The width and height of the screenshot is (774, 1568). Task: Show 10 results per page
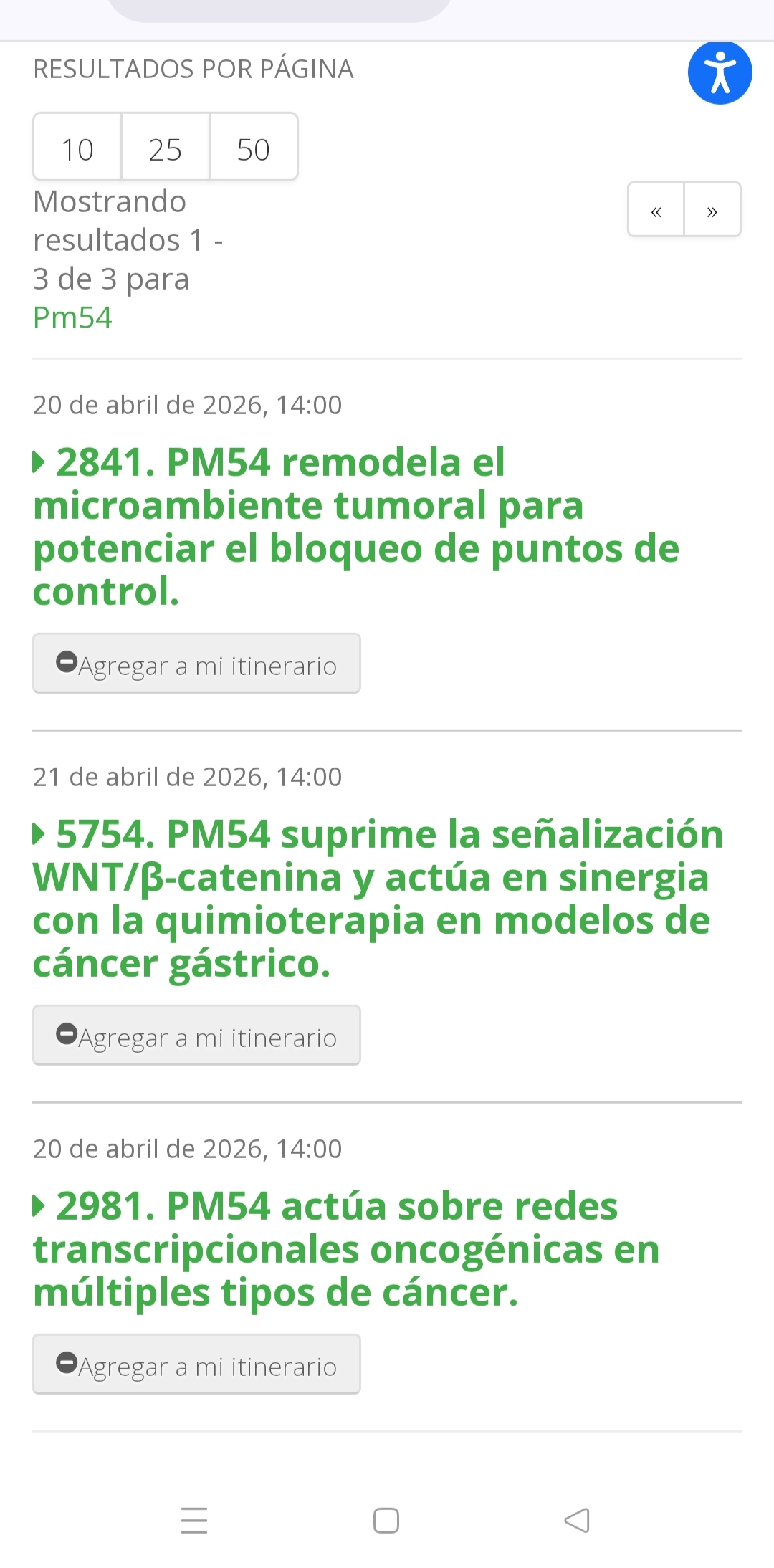77,149
